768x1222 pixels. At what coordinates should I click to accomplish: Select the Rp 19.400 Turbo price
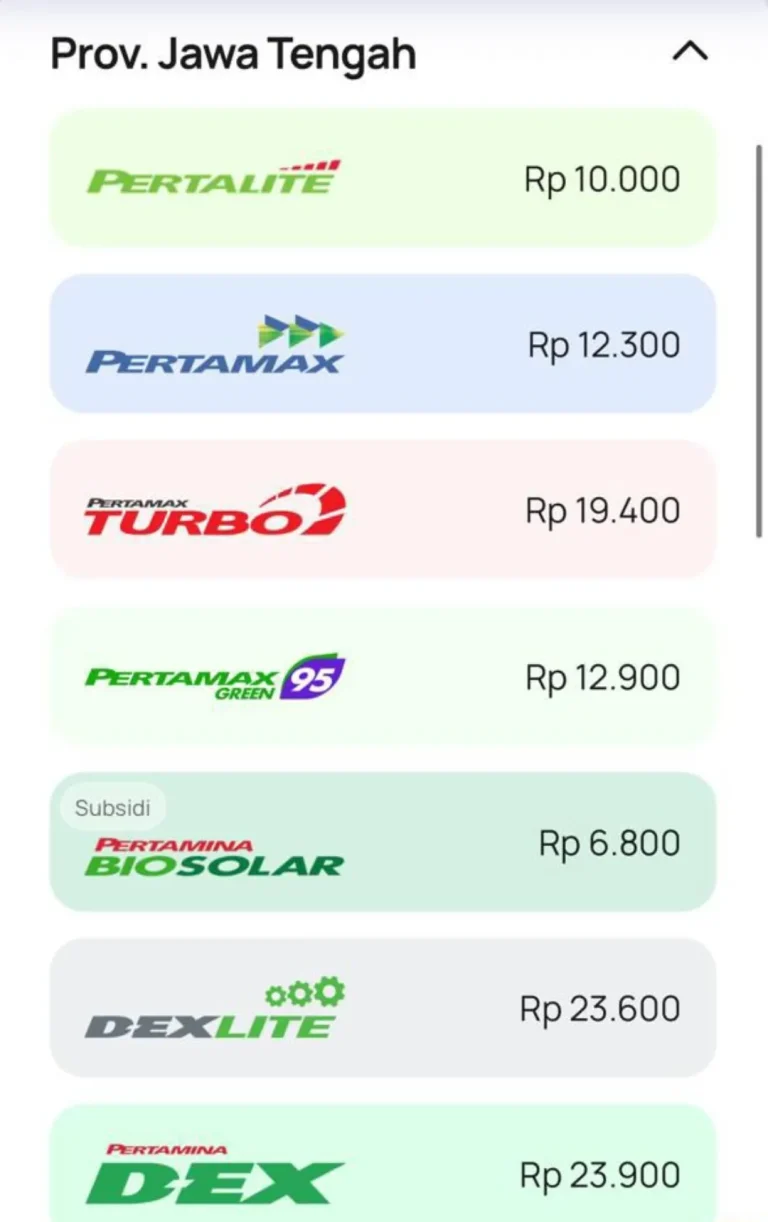pyautogui.click(x=601, y=510)
